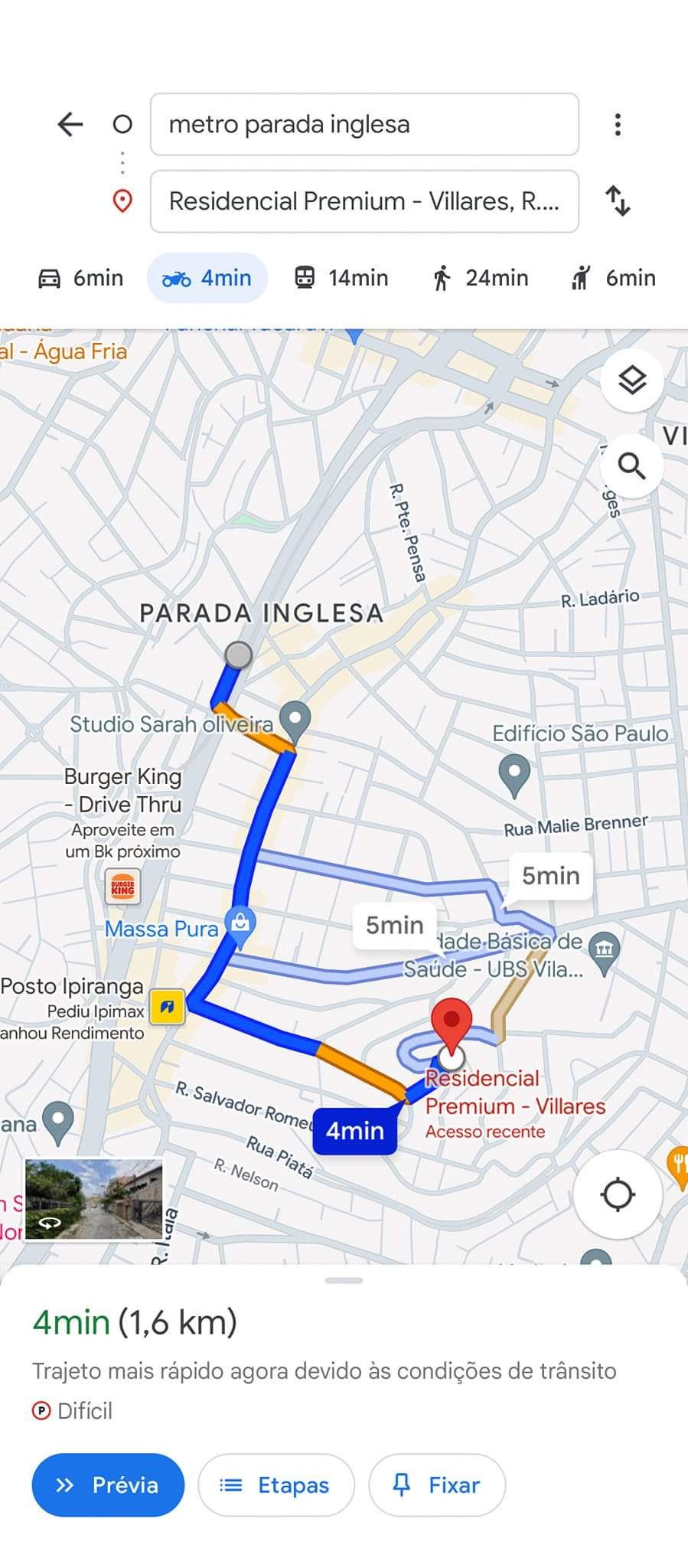Select the Burger King Drive Thru marker
This screenshot has height=1568, width=688.
122,887
